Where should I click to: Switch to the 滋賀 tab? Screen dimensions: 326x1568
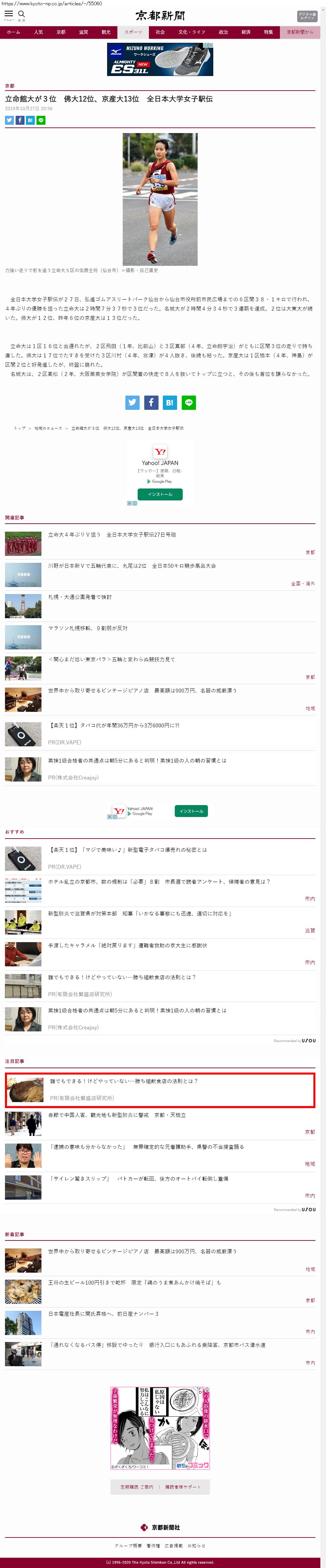(83, 32)
